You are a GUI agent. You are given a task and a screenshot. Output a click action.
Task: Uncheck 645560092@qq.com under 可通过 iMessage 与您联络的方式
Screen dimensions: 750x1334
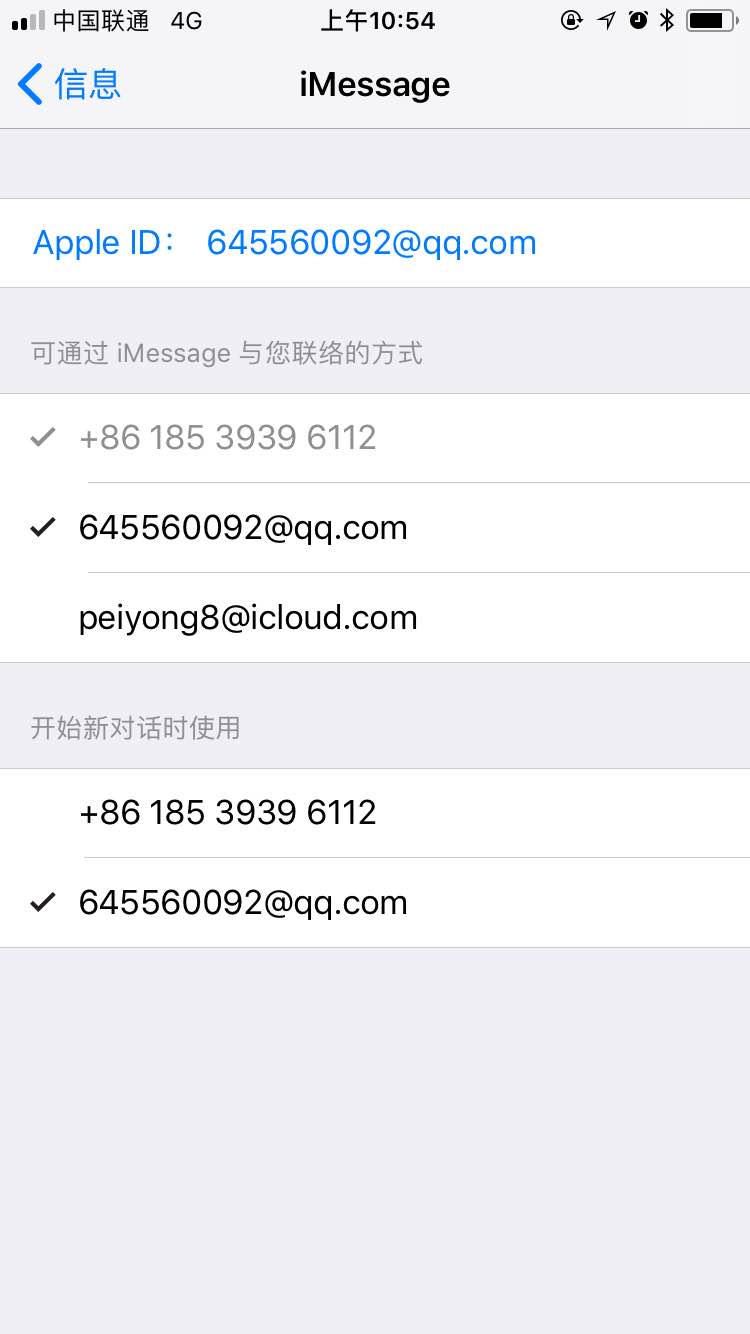click(243, 528)
